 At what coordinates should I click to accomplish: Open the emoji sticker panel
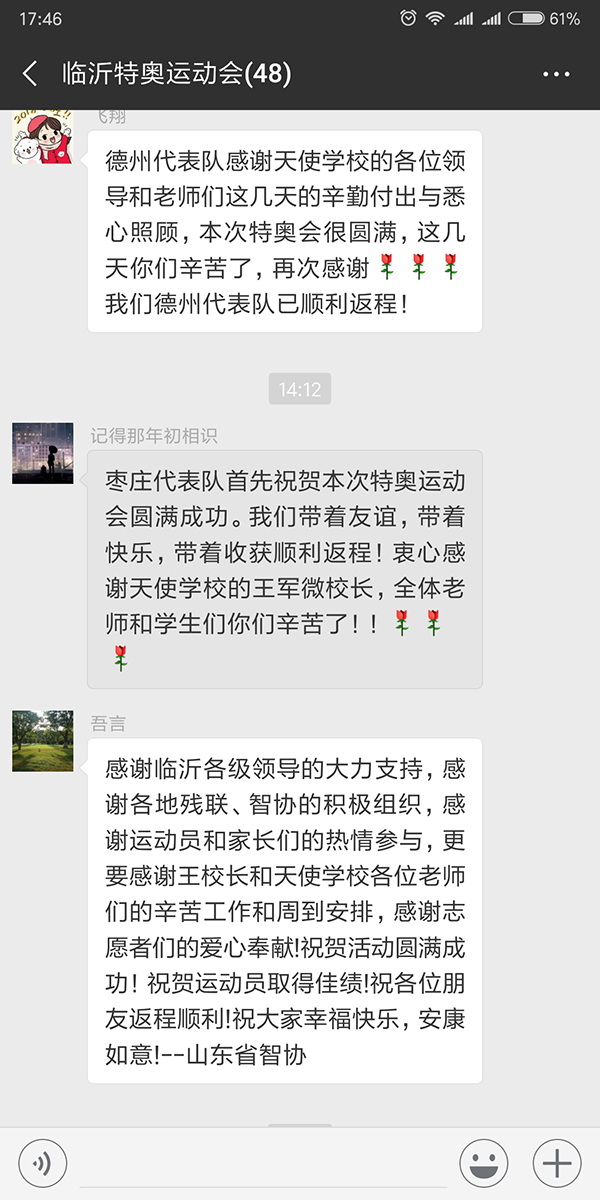pyautogui.click(x=483, y=1162)
